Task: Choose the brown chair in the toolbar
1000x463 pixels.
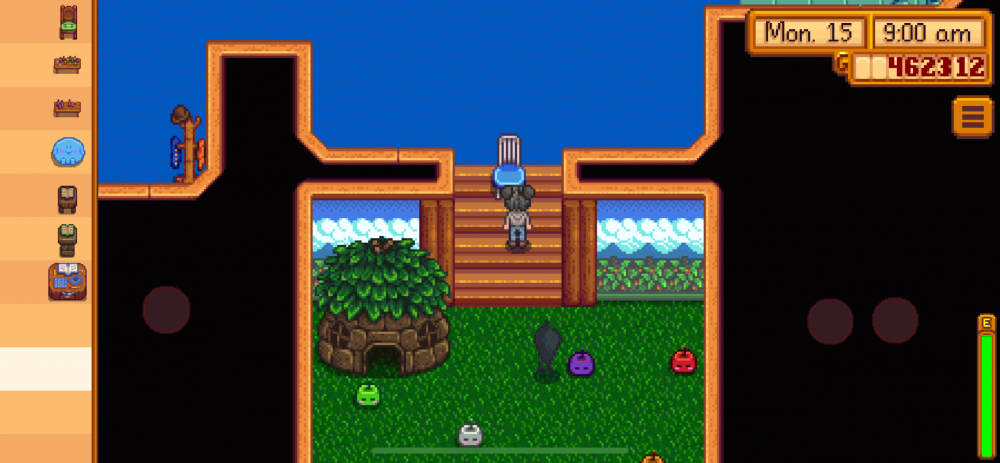Action: [68, 198]
